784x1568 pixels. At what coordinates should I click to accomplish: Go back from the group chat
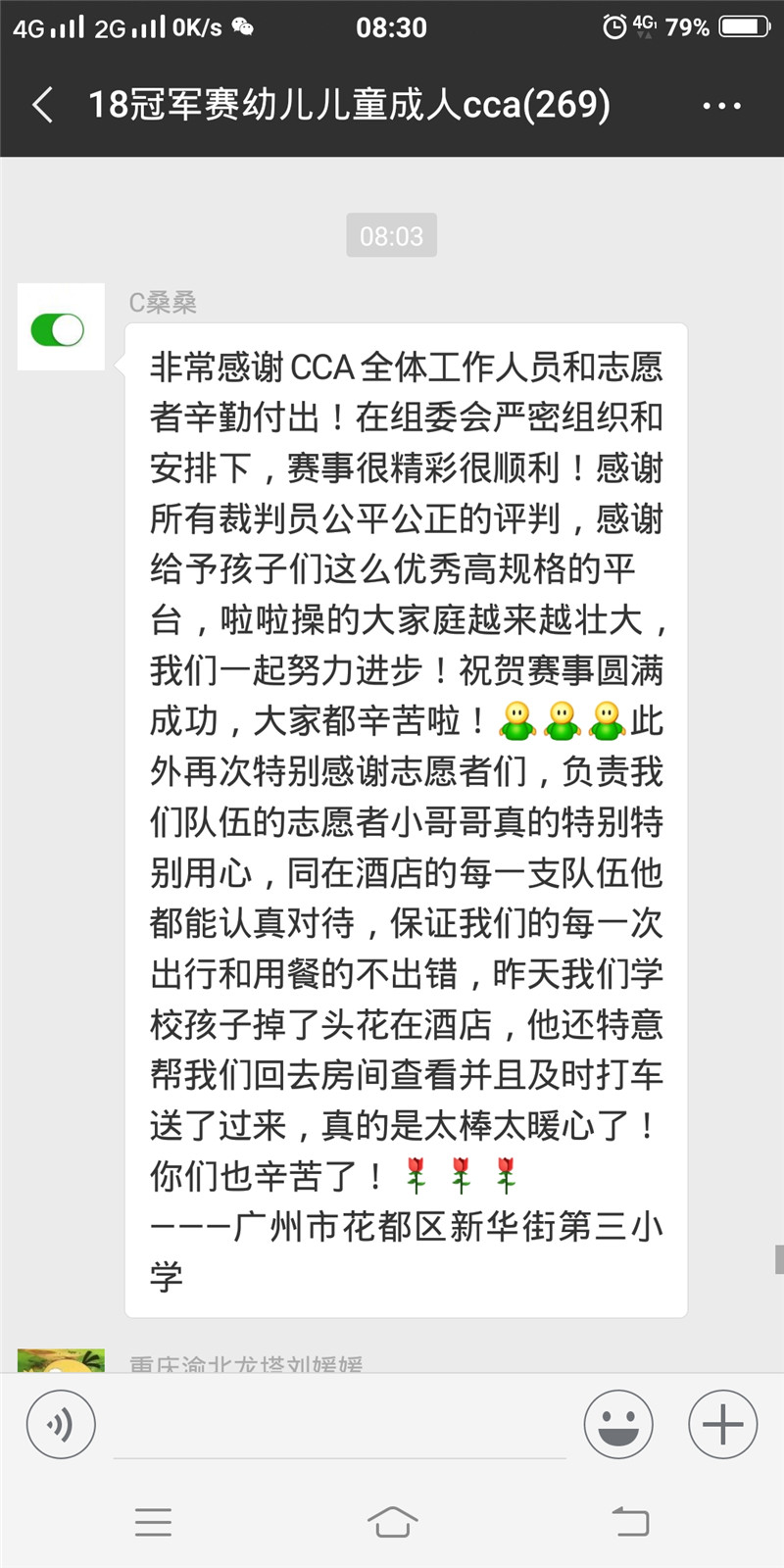[x=43, y=105]
